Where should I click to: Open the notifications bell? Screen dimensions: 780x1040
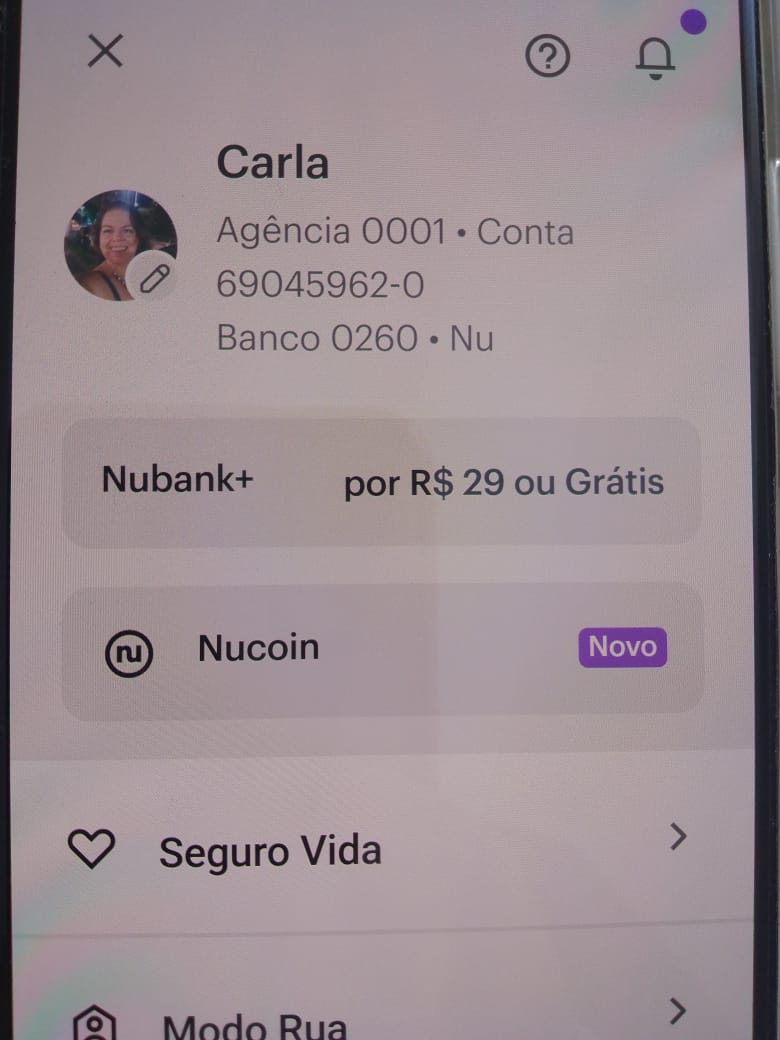[655, 58]
